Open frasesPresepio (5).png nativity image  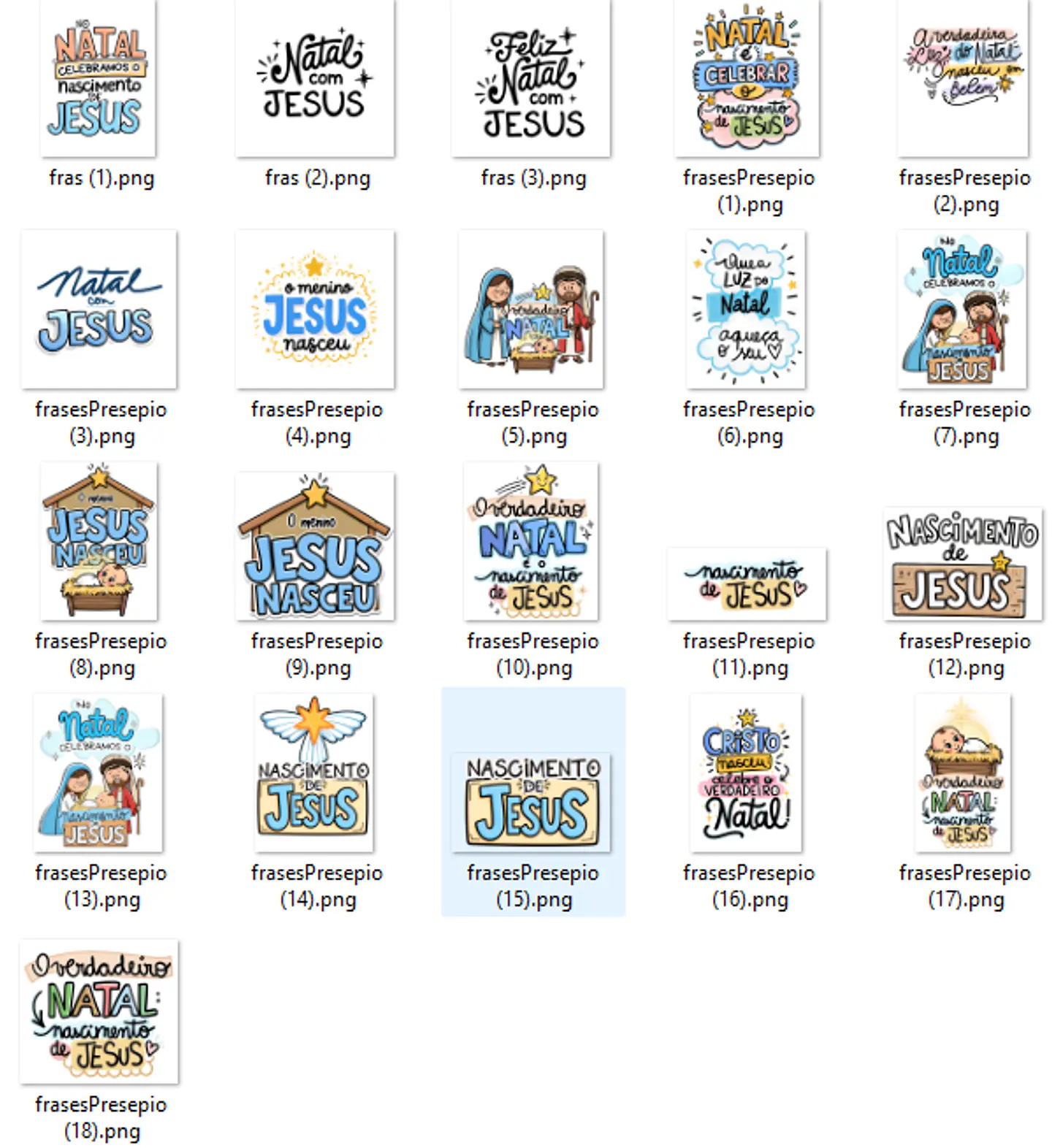[531, 310]
